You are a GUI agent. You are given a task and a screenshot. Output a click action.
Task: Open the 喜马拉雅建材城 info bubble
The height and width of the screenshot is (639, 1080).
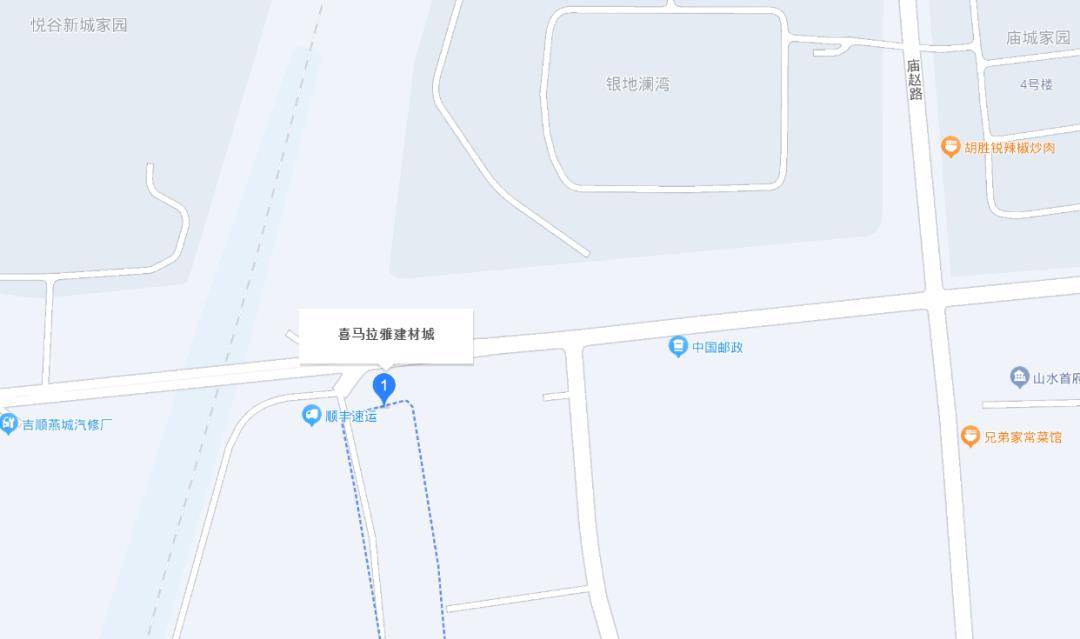[386, 335]
